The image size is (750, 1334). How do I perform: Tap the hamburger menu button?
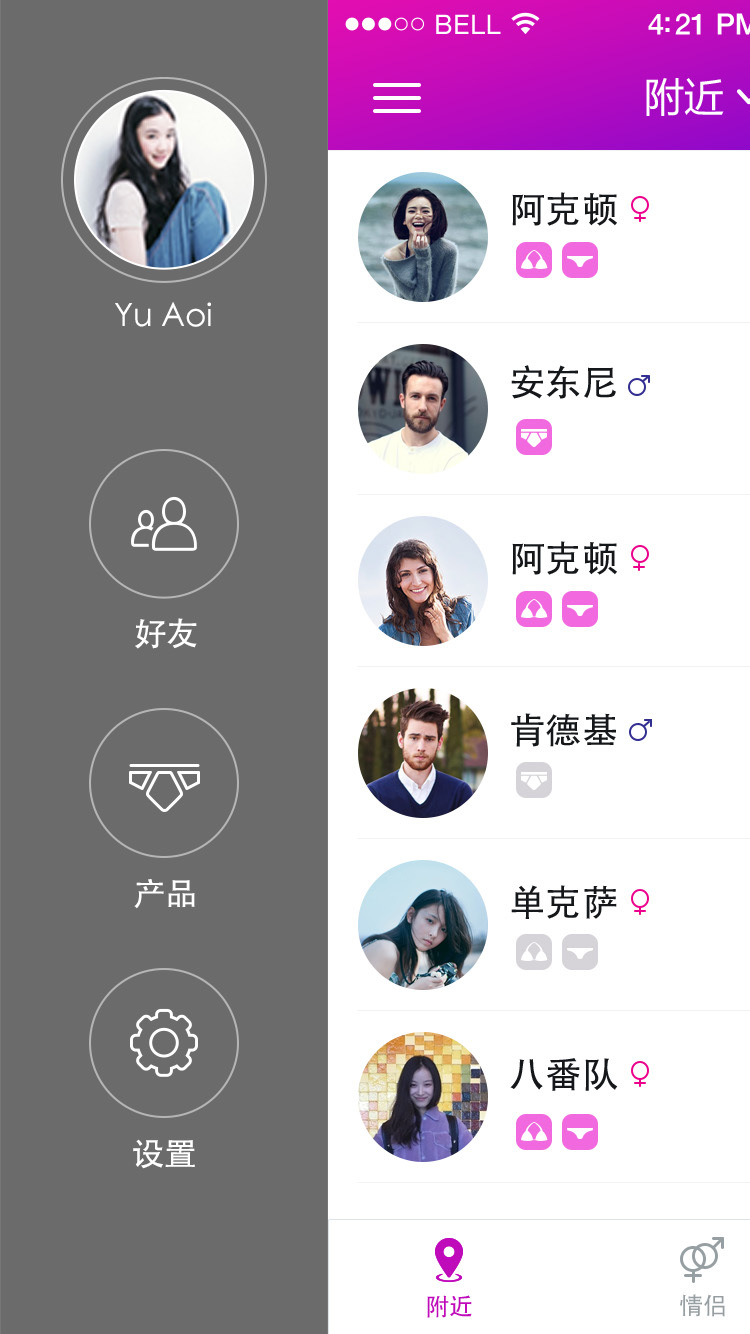(397, 97)
